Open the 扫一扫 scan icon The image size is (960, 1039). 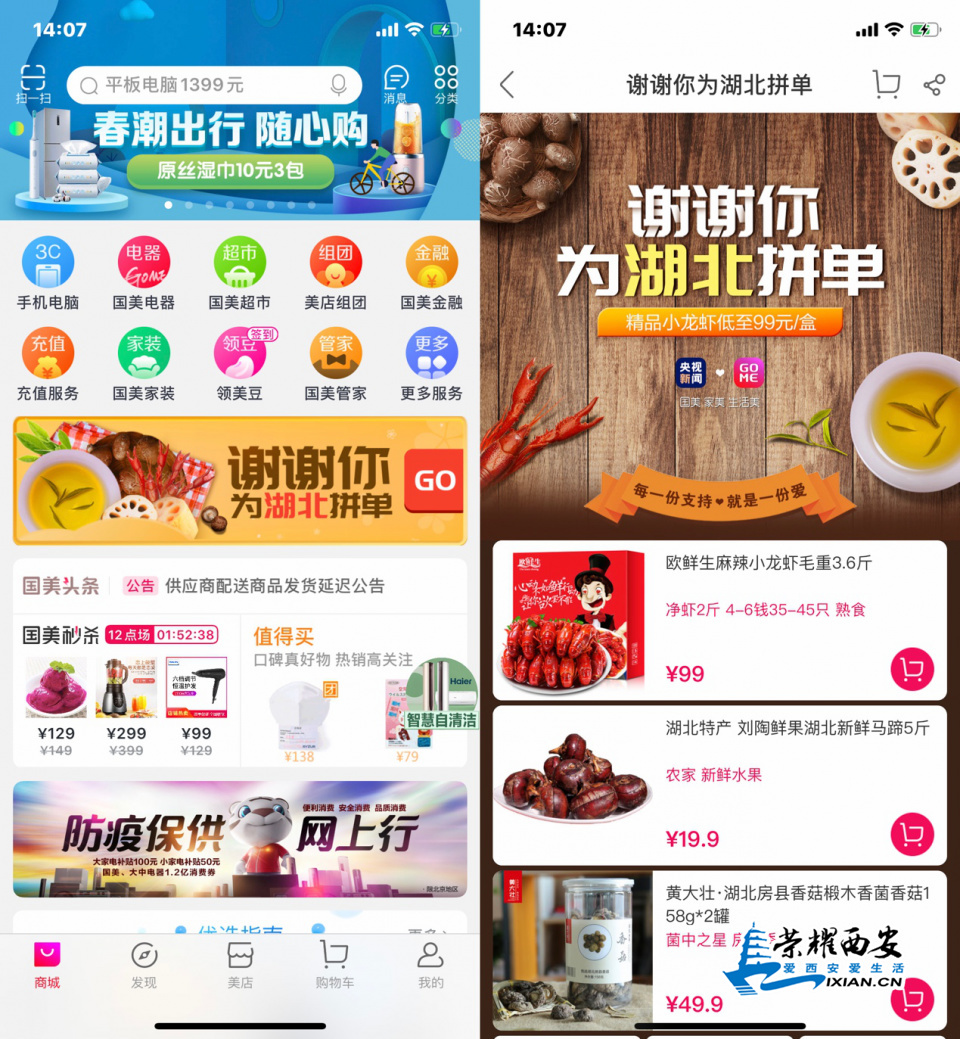pos(33,84)
